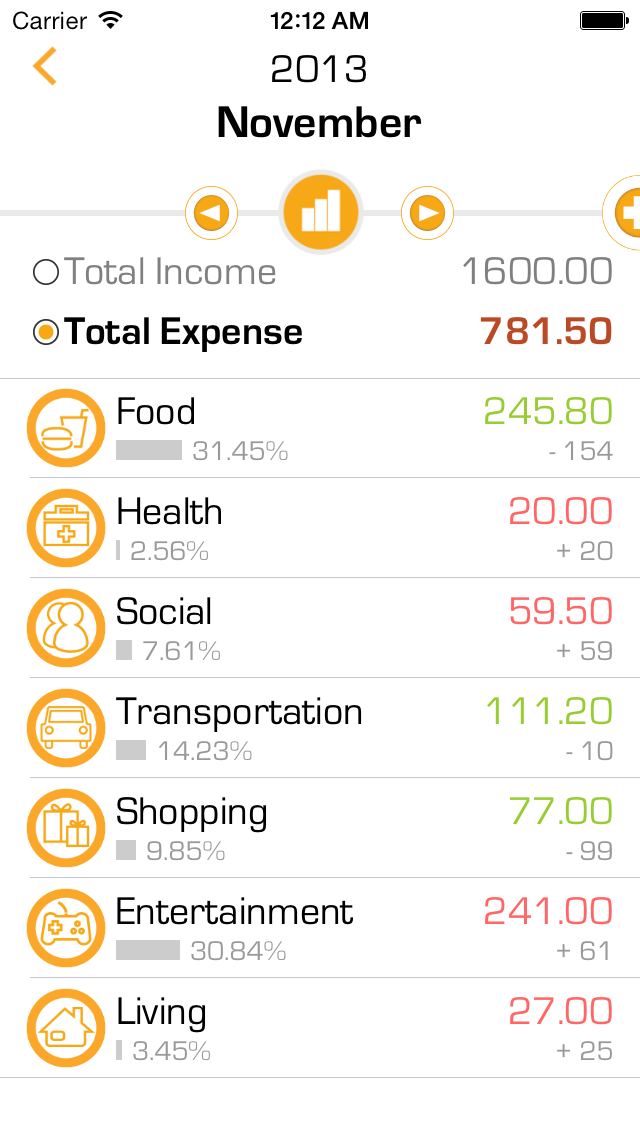Screen dimensions: 640x1136
Task: Add a new entry with the plus button
Action: [623, 213]
